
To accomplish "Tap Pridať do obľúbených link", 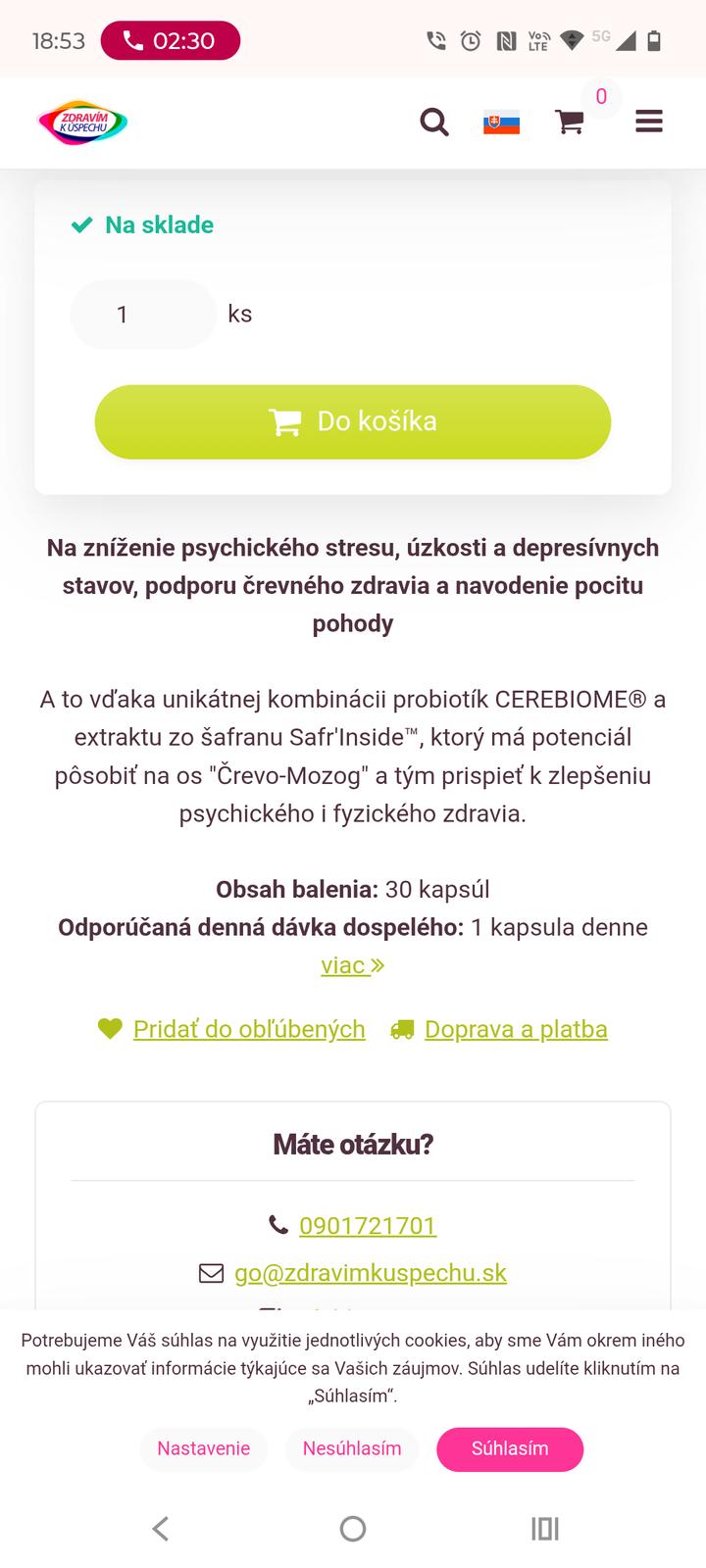I will point(249,1029).
